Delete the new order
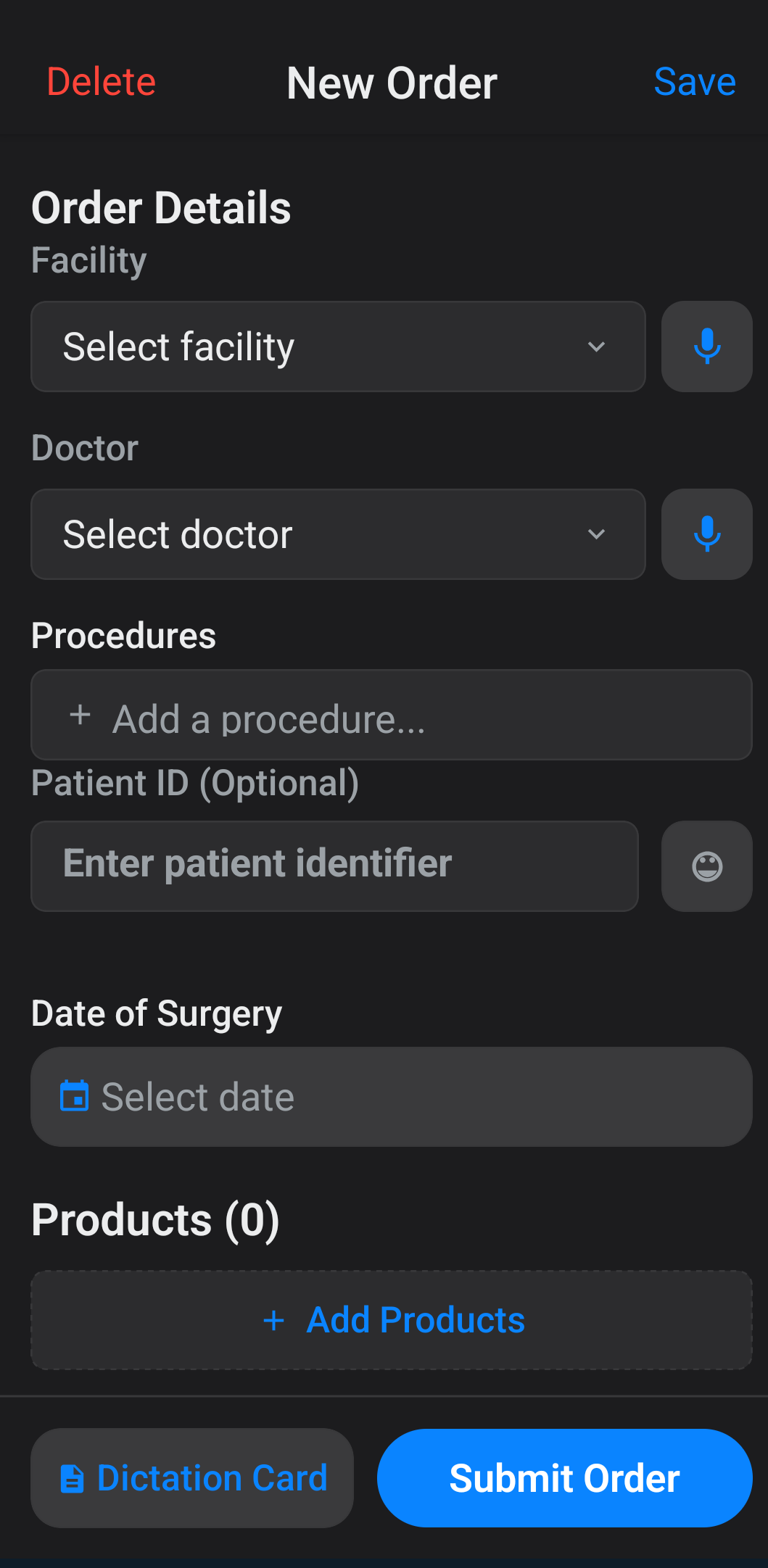This screenshot has width=768, height=1568. [x=101, y=82]
